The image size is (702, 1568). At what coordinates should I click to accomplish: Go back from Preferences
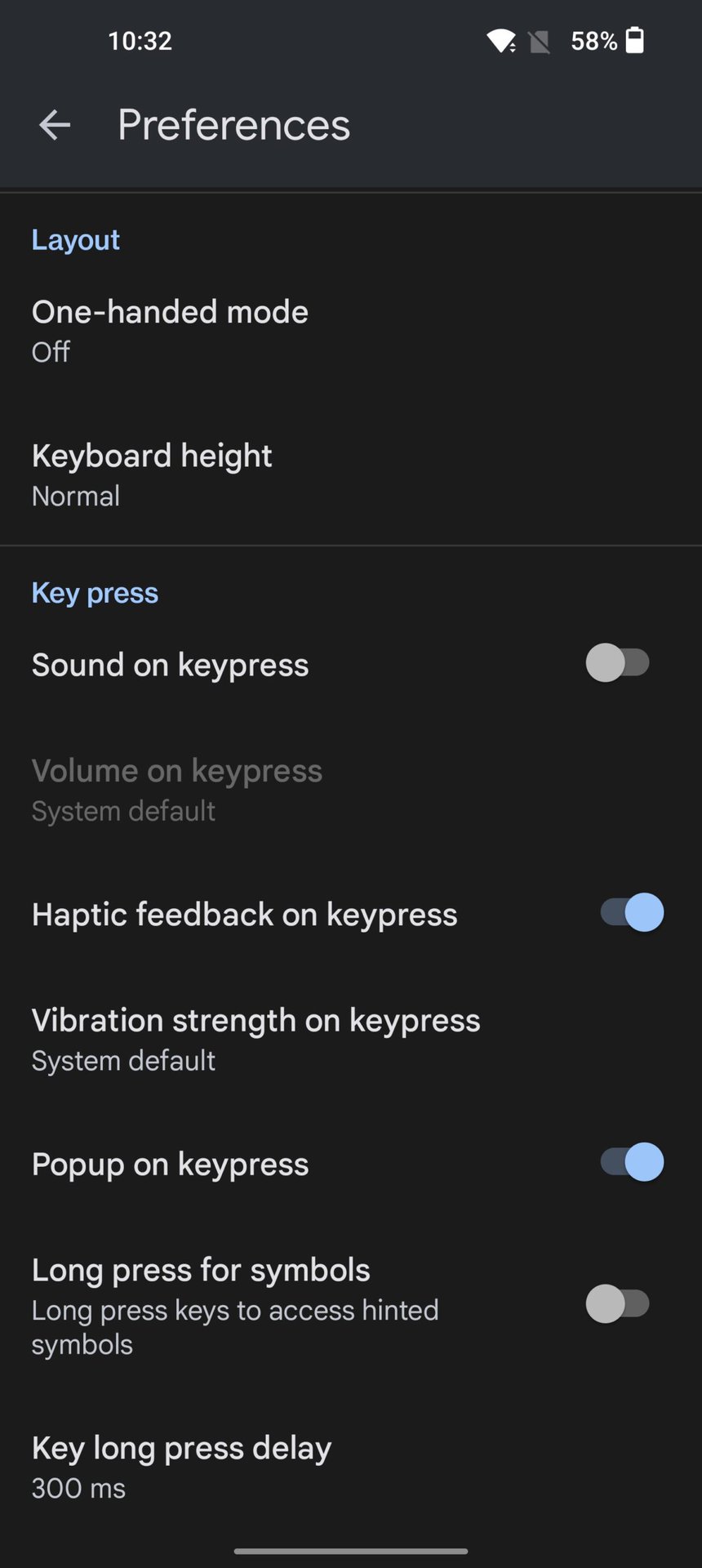(x=55, y=125)
